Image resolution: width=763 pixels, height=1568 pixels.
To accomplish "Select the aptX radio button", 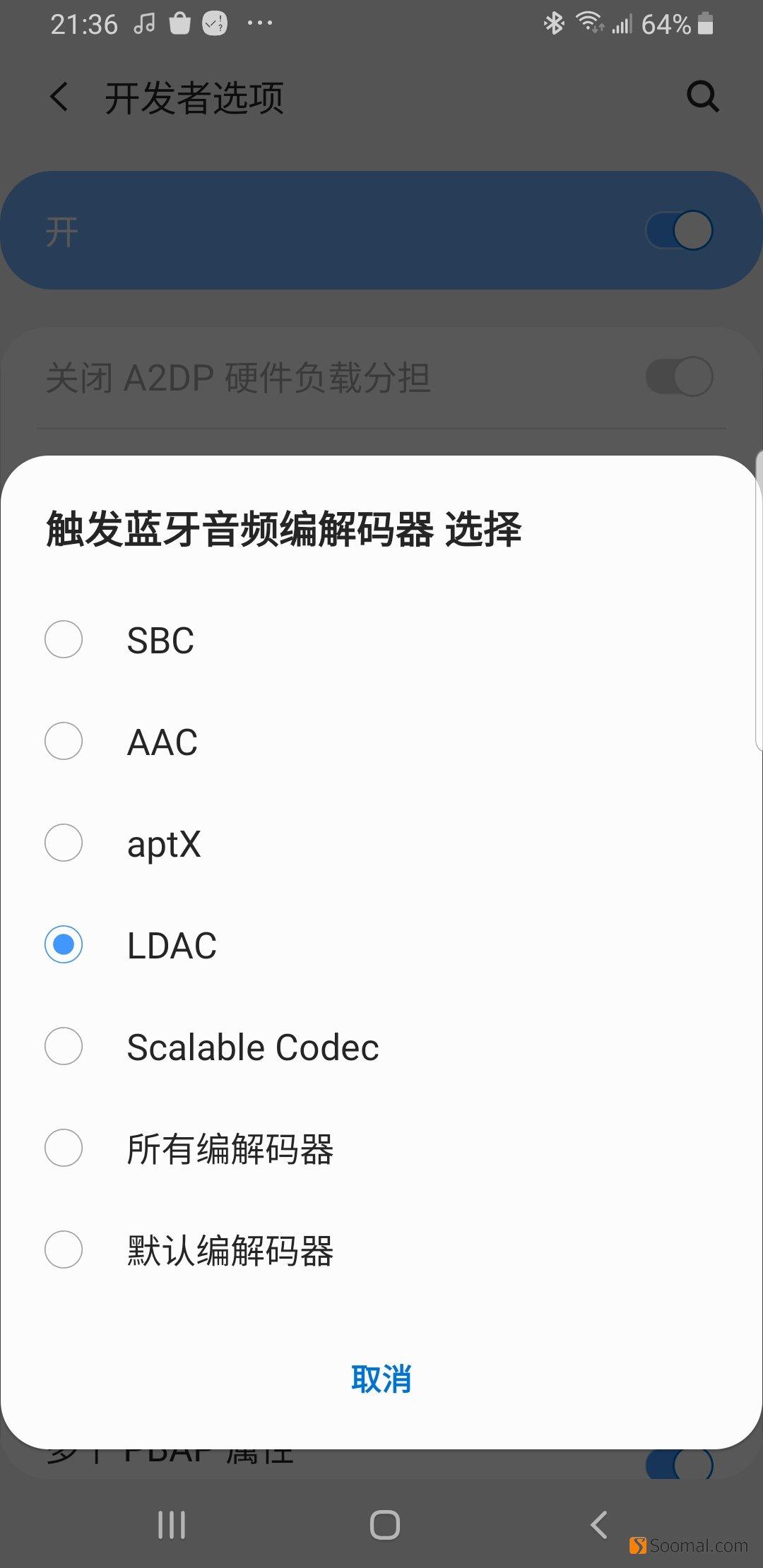I will pos(64,843).
